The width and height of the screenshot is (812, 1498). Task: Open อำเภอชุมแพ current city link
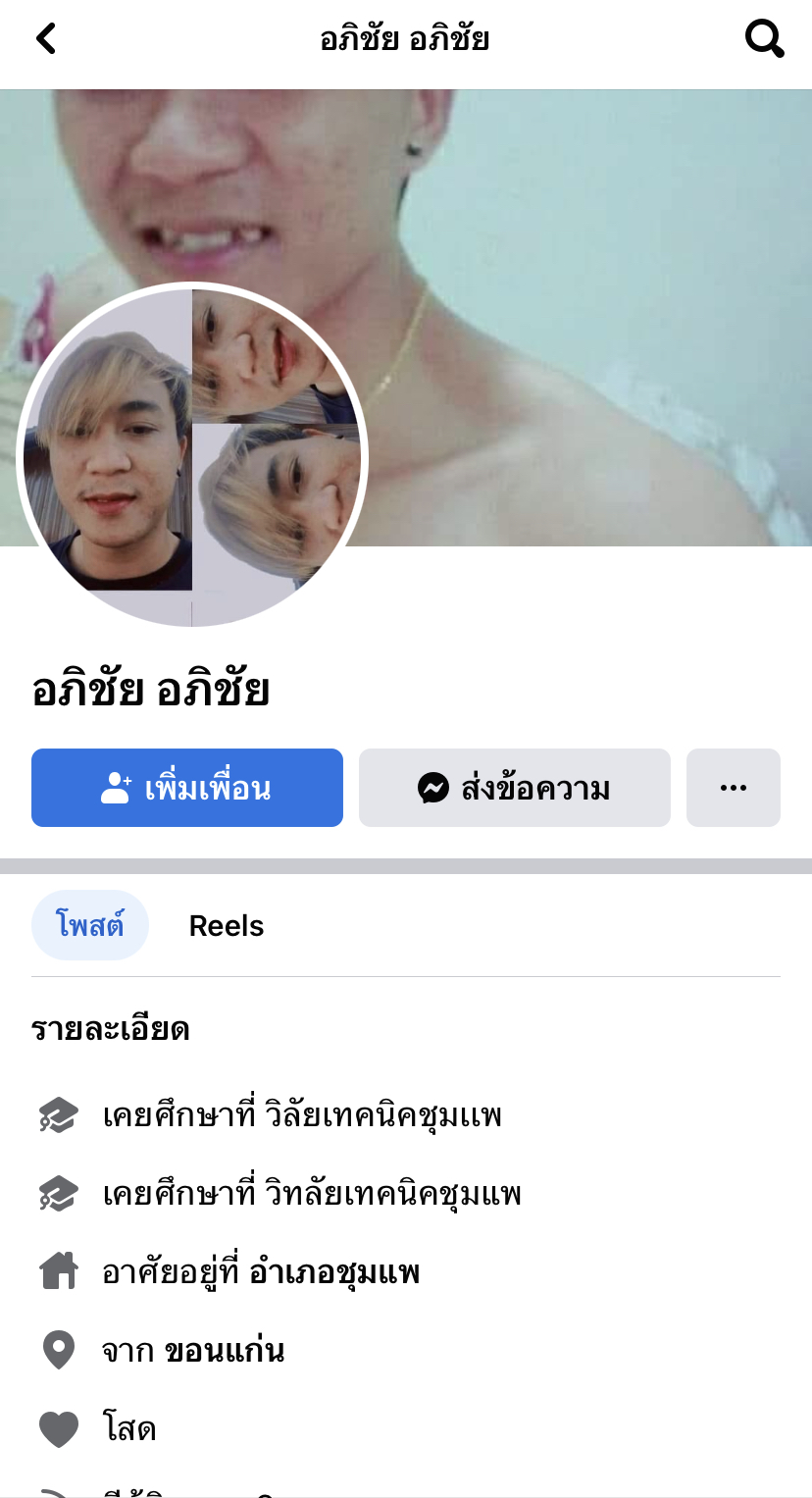334,1272
